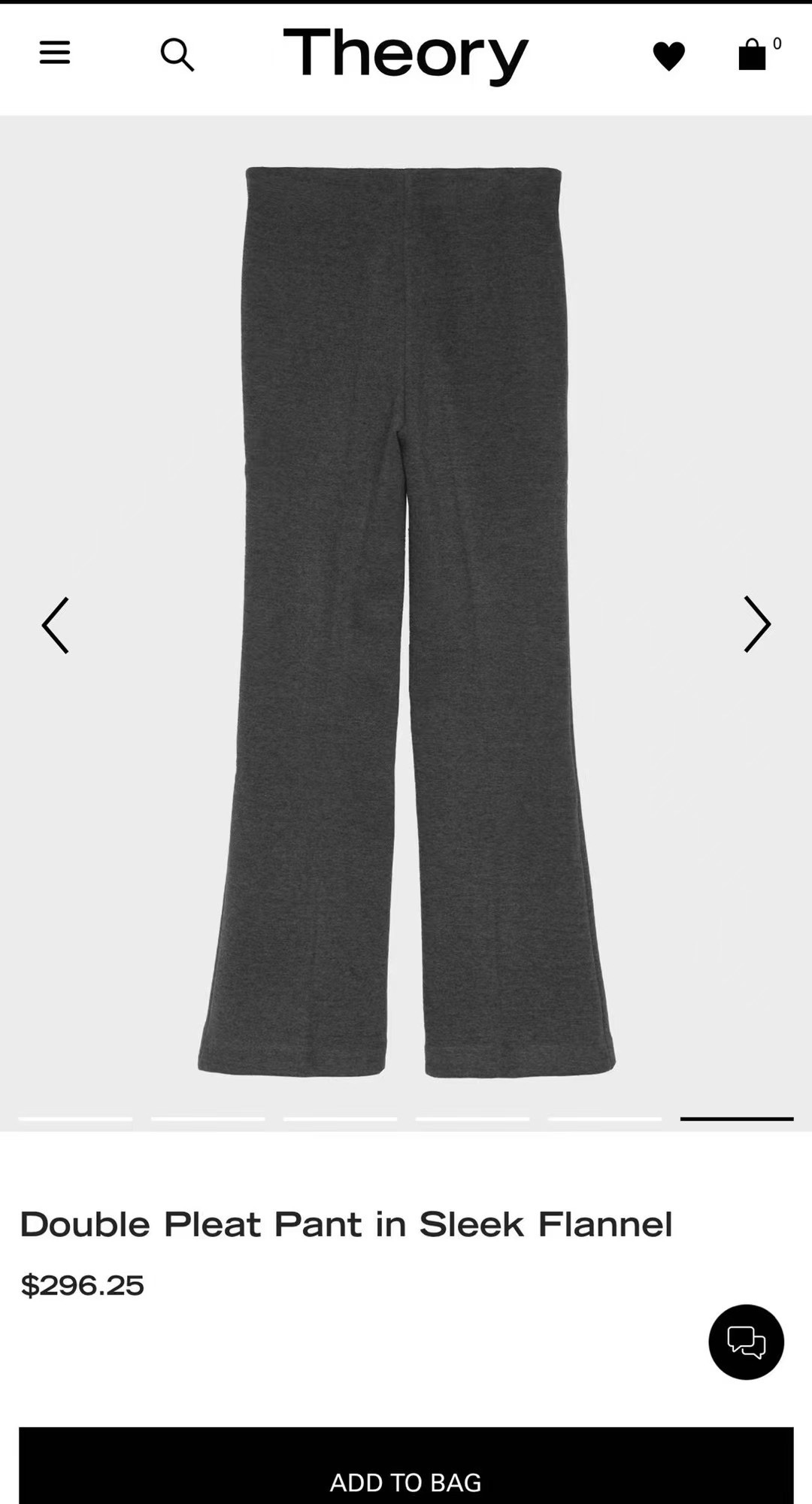Image resolution: width=812 pixels, height=1504 pixels.
Task: Jump to the first product image indicator
Action: [75, 1119]
